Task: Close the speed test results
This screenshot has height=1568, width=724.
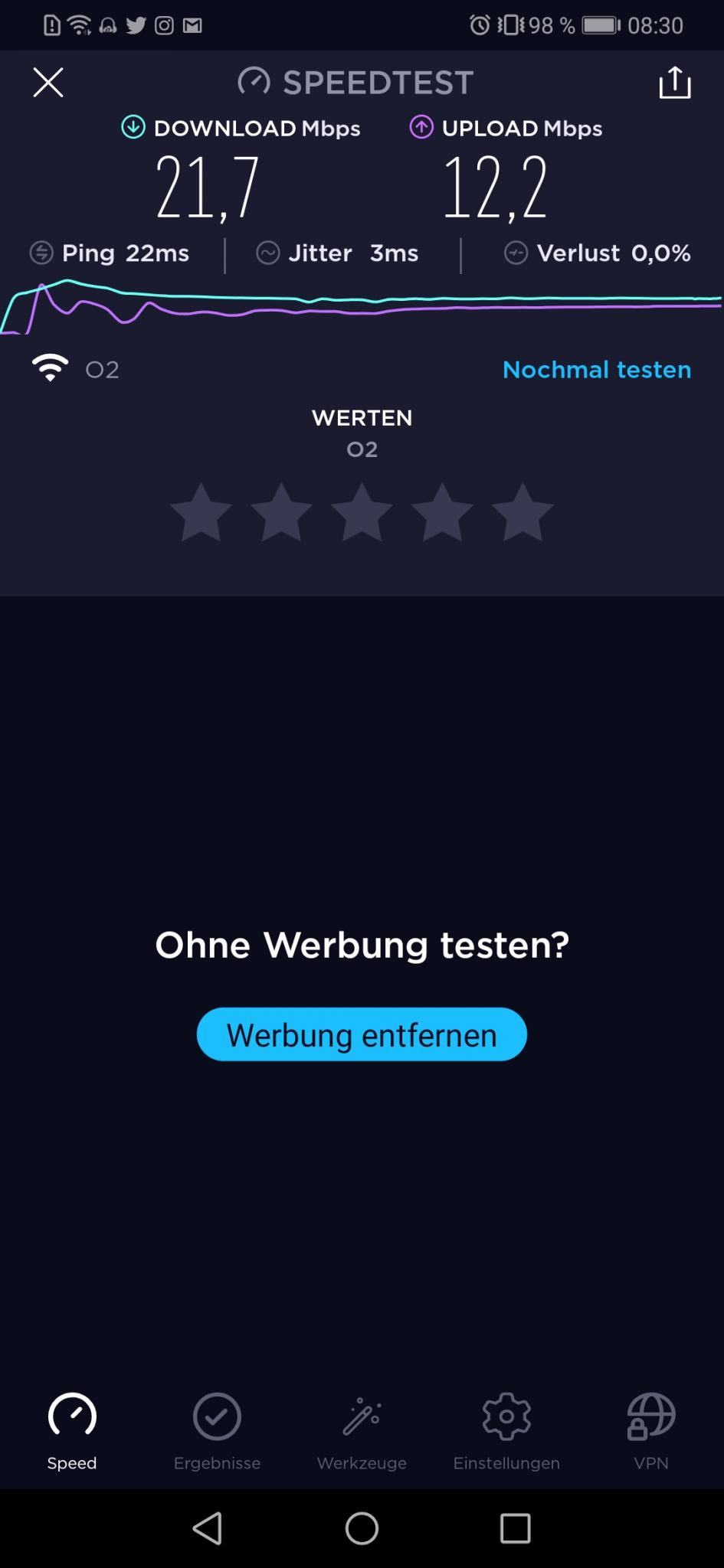Action: 48,83
